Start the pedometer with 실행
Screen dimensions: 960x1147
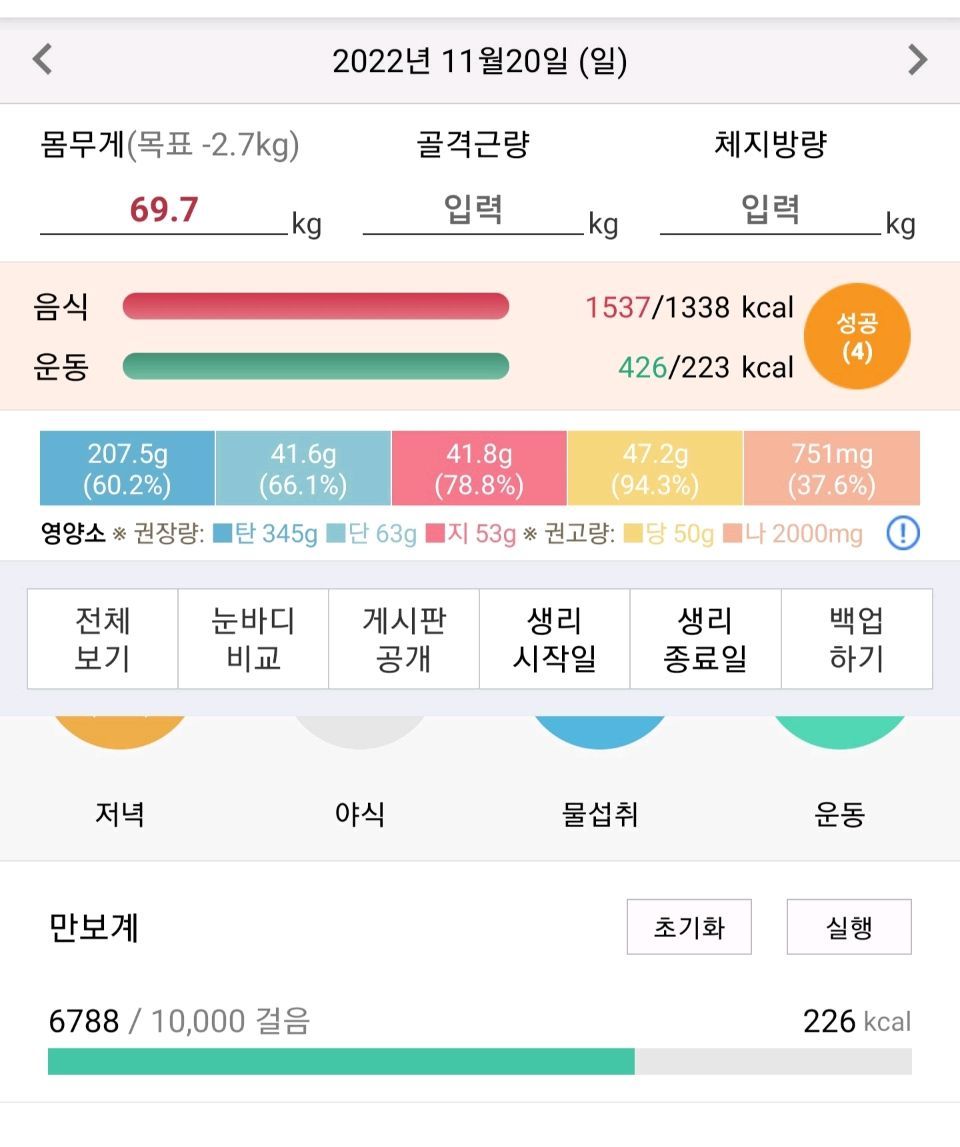pos(849,927)
